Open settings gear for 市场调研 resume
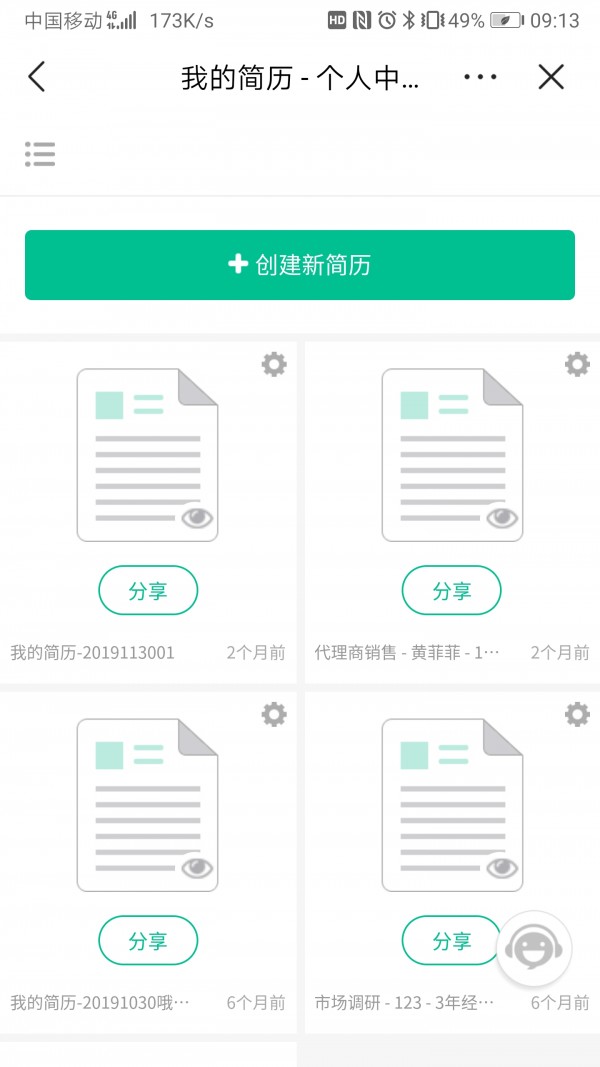The width and height of the screenshot is (600, 1067). coord(577,714)
